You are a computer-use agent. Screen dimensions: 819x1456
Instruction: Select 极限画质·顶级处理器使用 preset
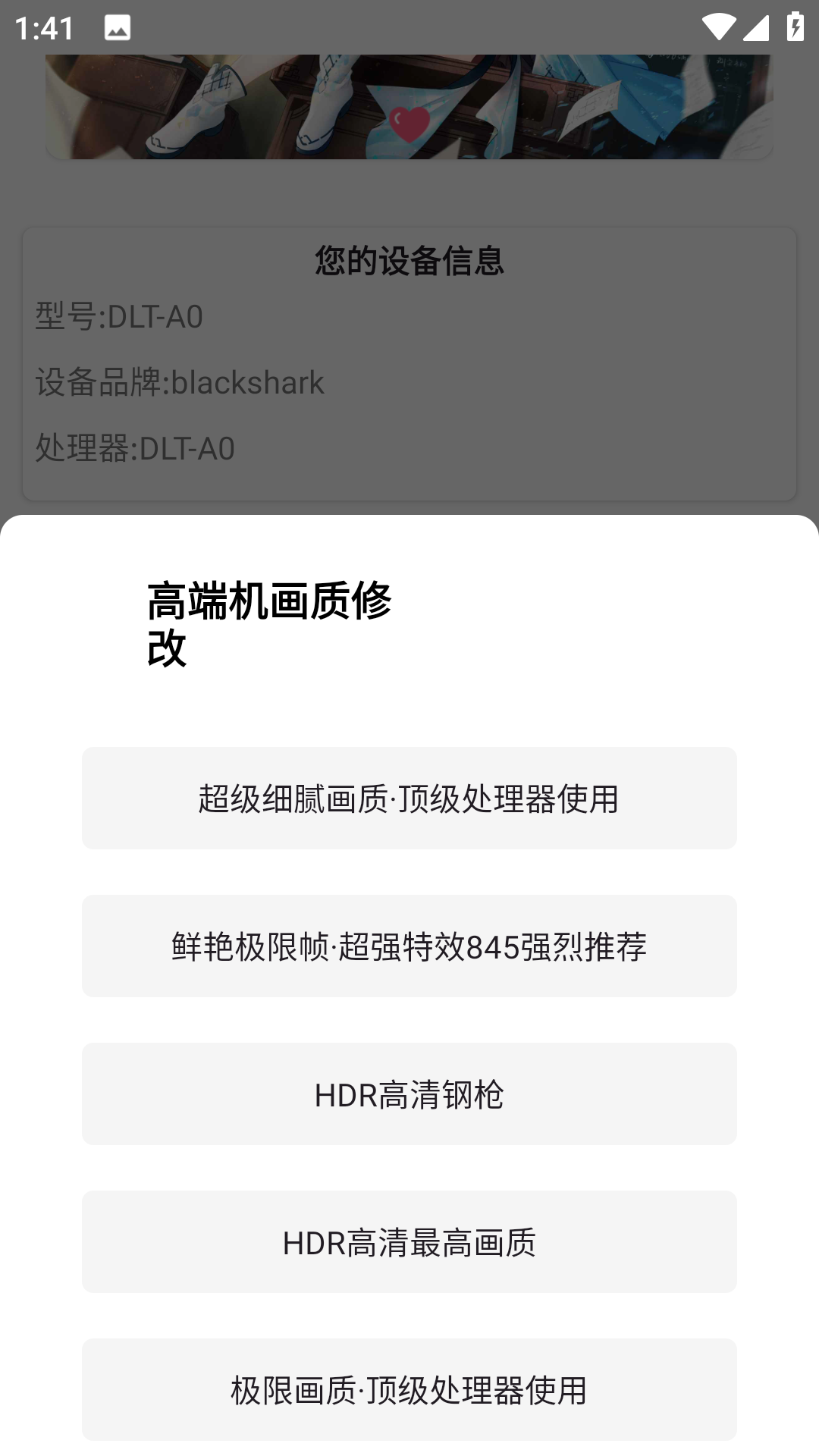pyautogui.click(x=409, y=1390)
